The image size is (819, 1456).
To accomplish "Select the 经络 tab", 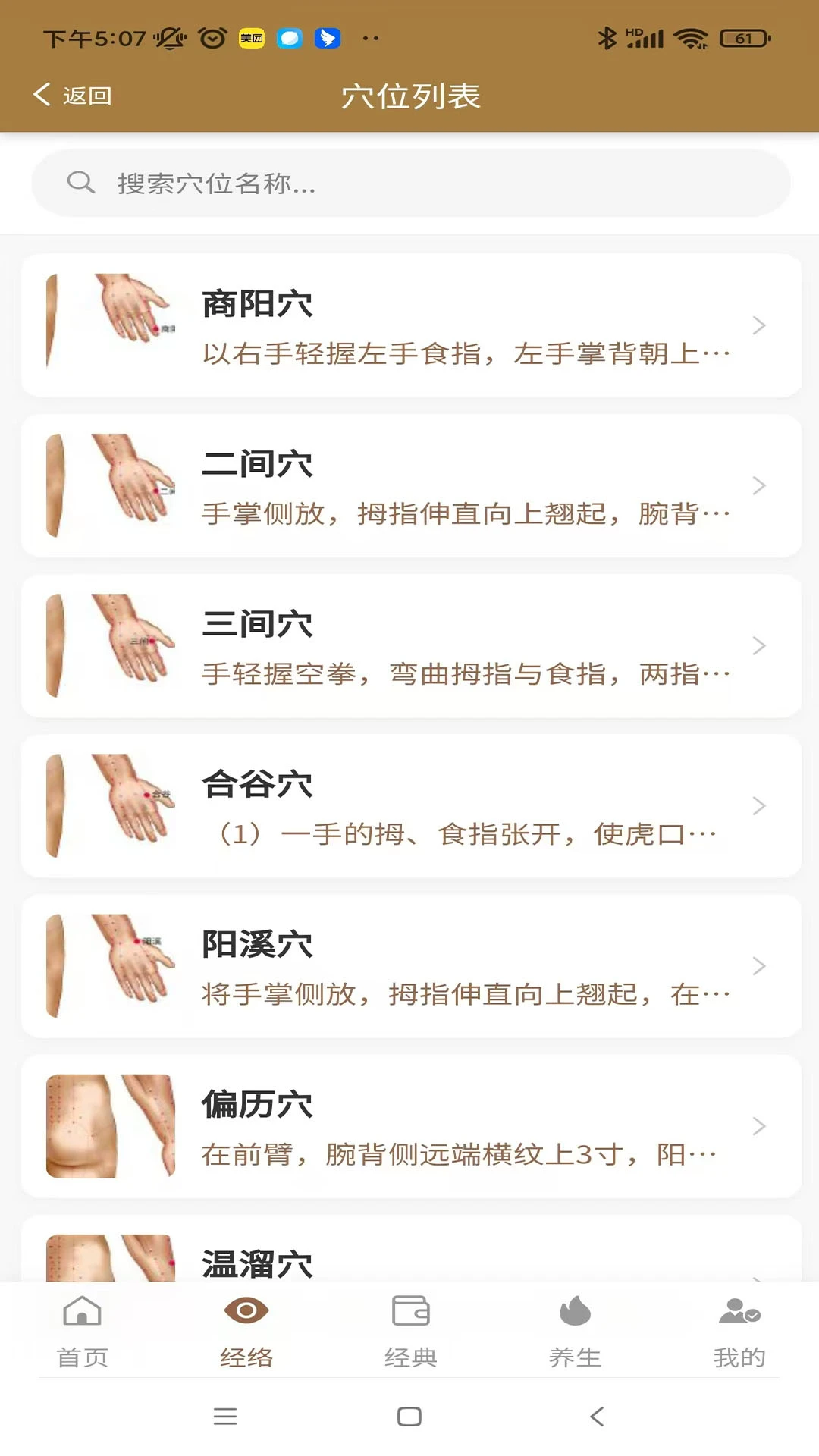I will click(x=246, y=1332).
